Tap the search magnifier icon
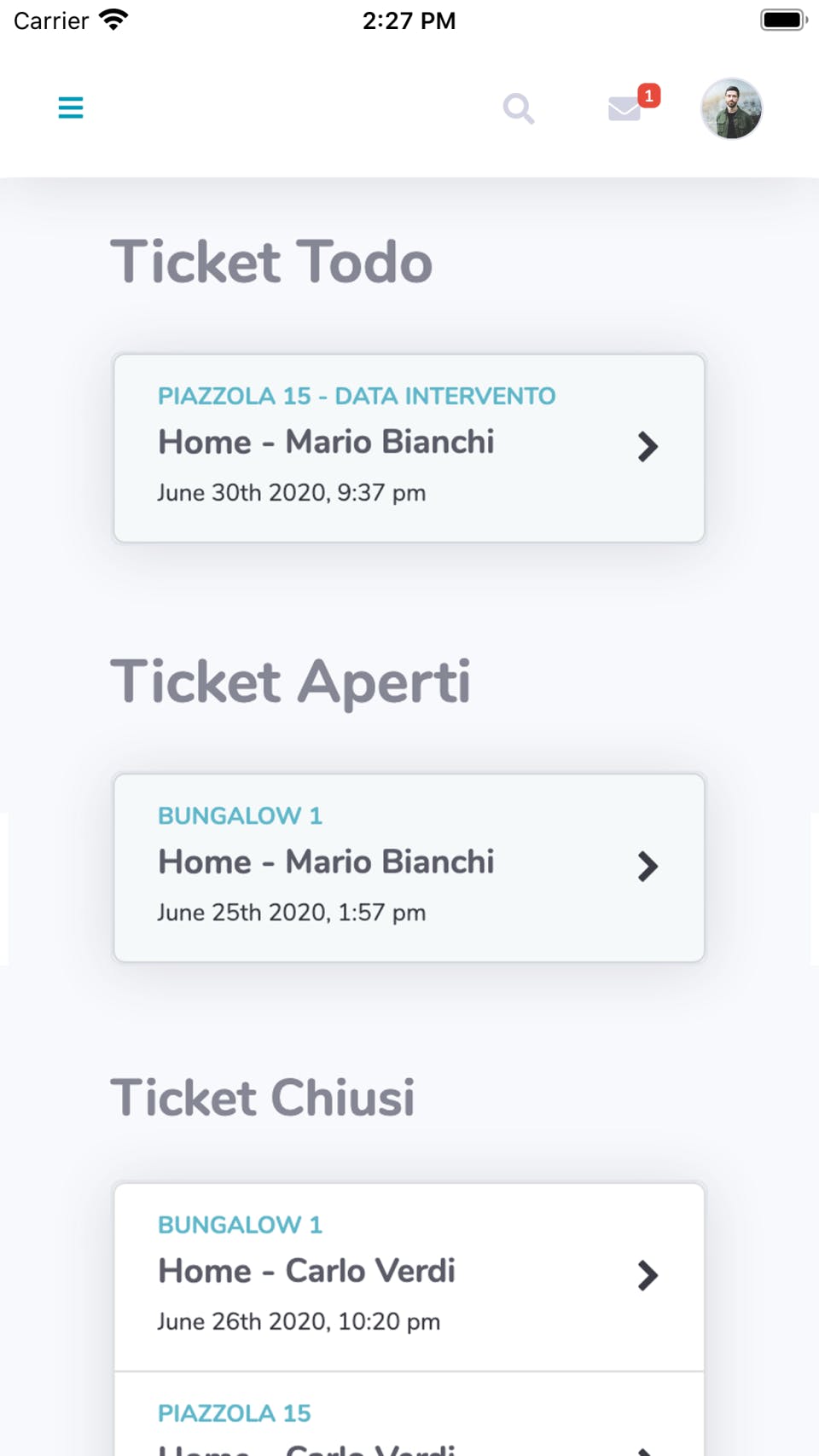 coord(518,109)
